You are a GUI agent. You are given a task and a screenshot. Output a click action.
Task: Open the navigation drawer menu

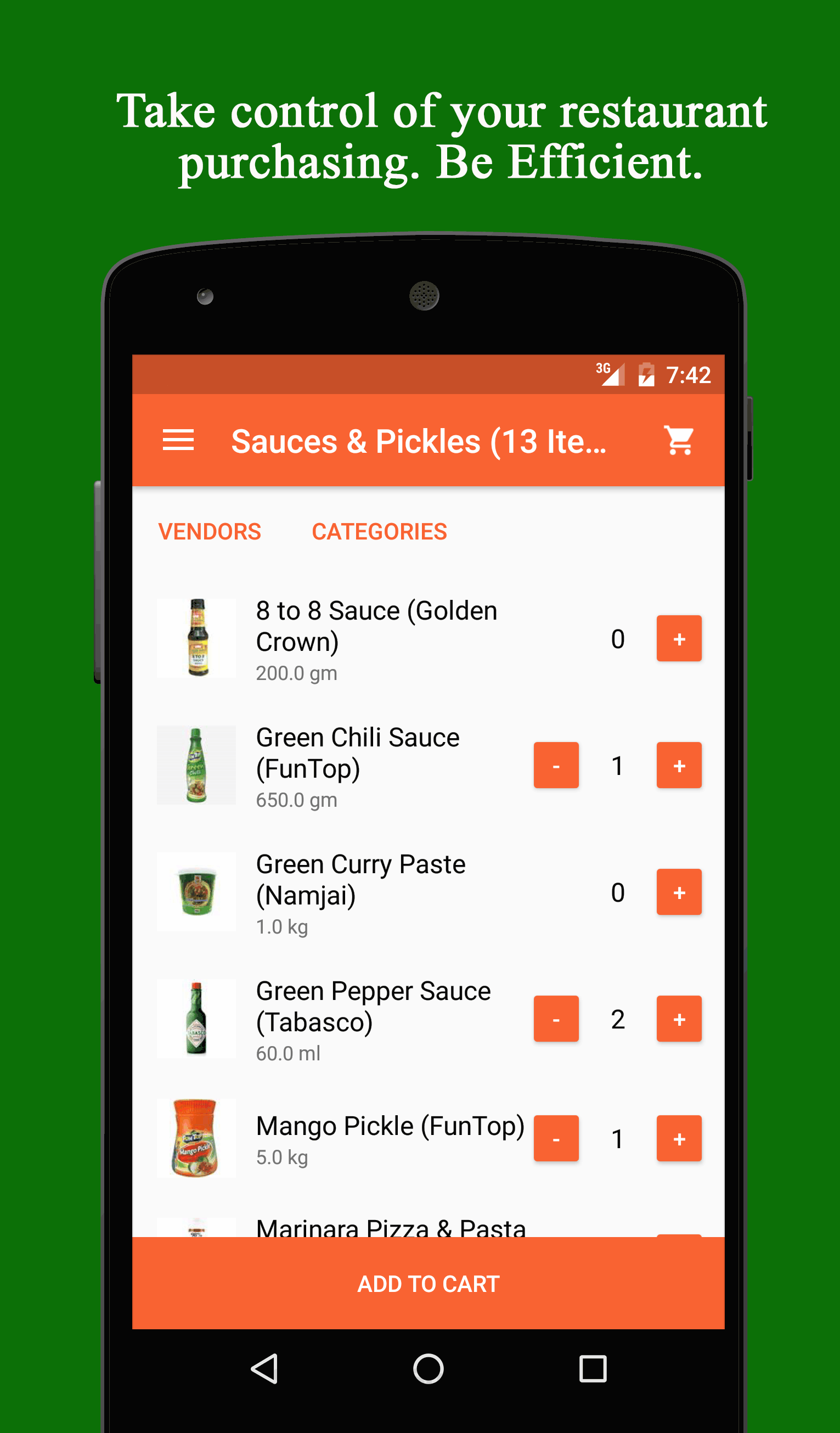(178, 440)
